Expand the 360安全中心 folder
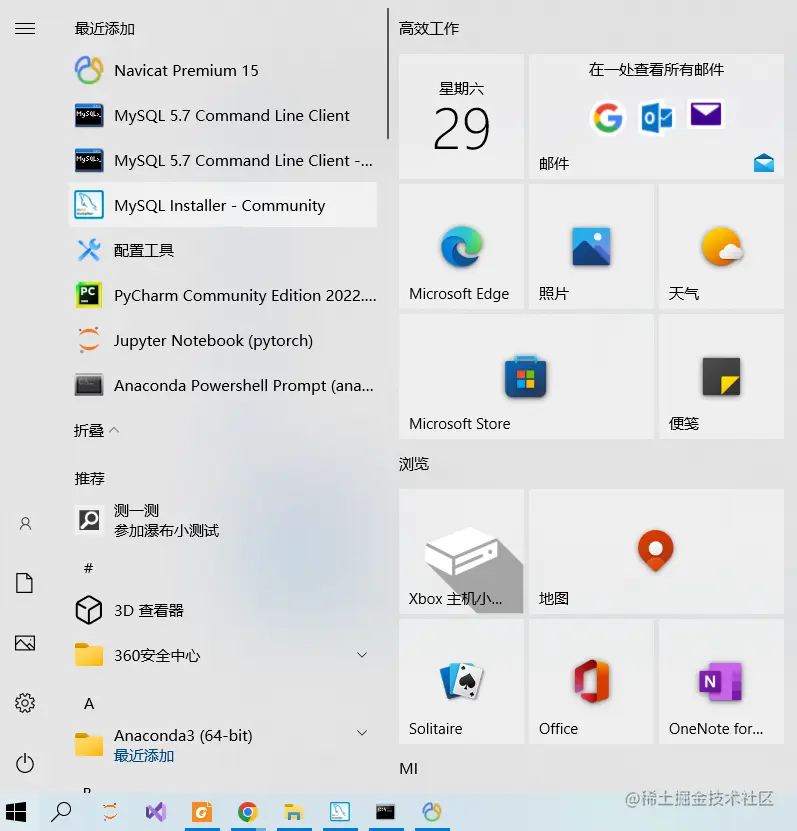 pyautogui.click(x=362, y=655)
